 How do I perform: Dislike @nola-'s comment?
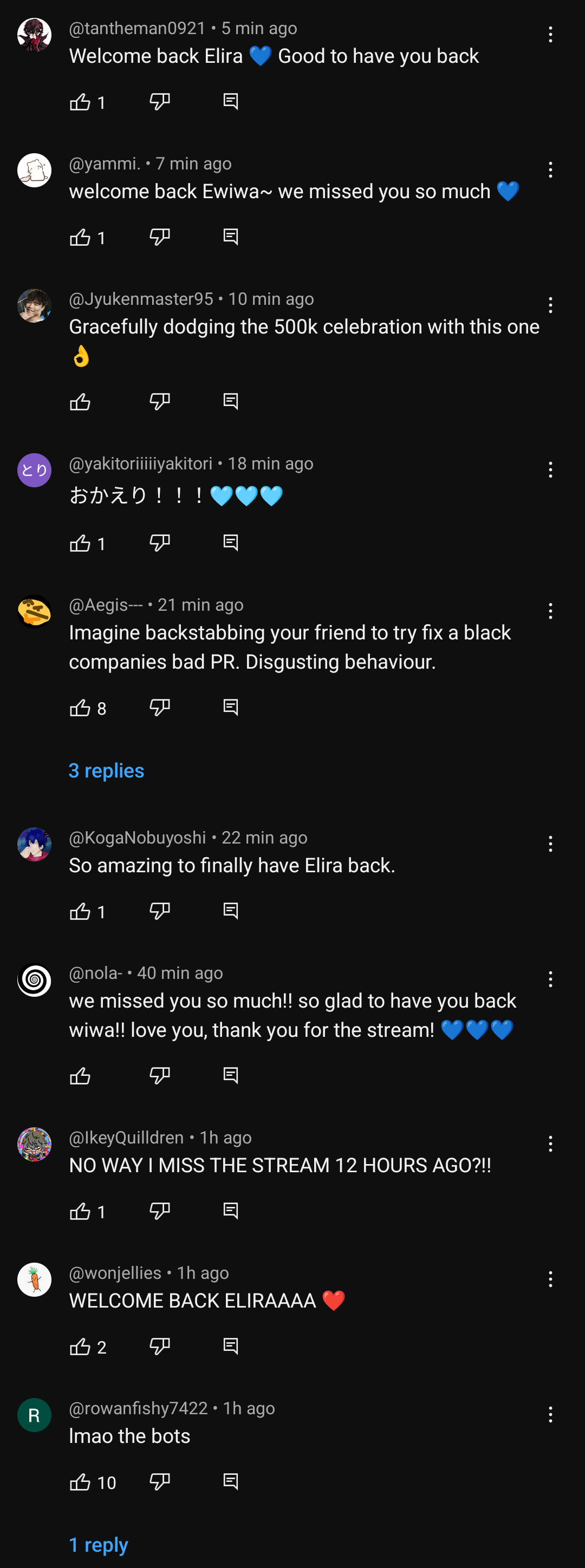pos(159,1076)
